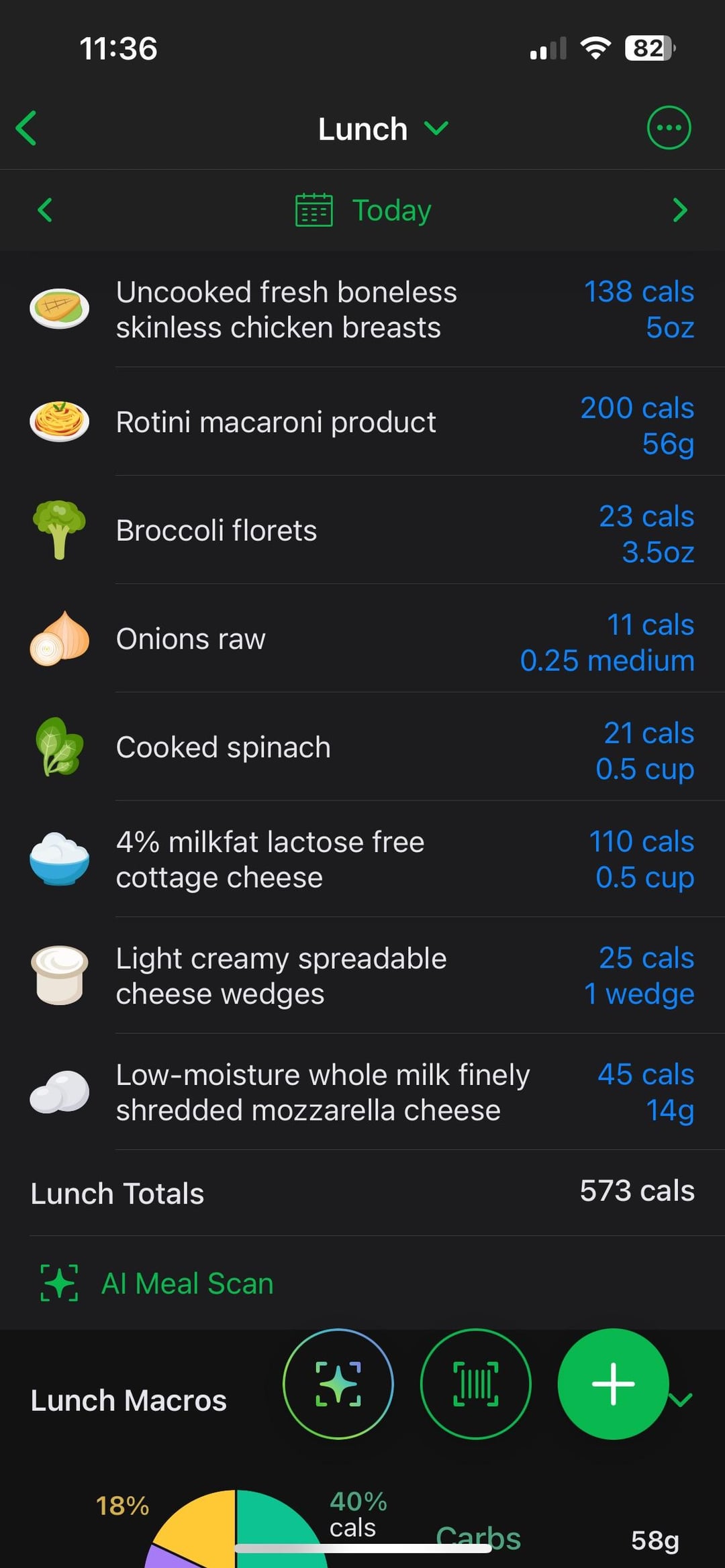Tap the round AI scan button
The image size is (725, 1568).
click(x=338, y=1383)
